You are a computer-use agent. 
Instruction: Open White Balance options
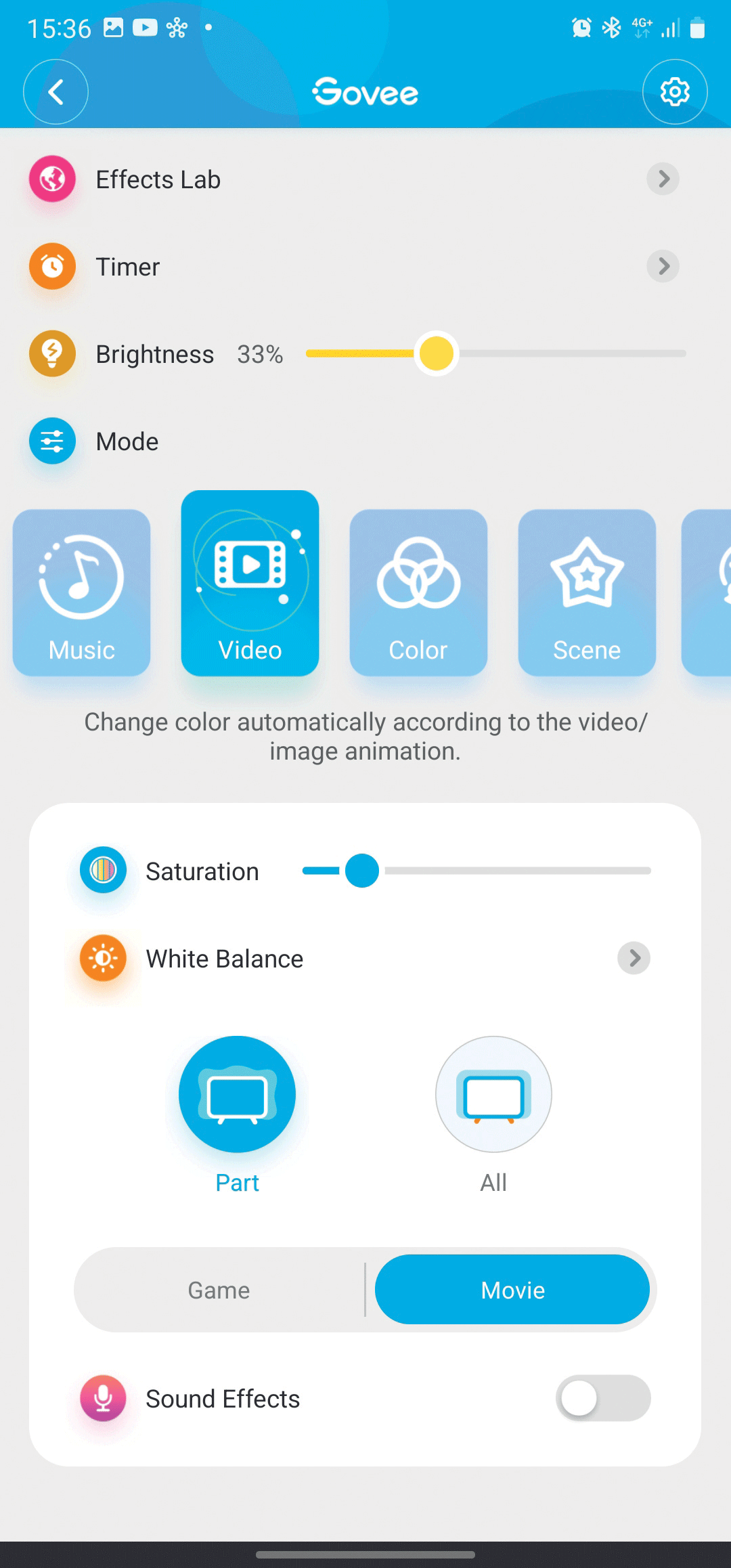(365, 959)
